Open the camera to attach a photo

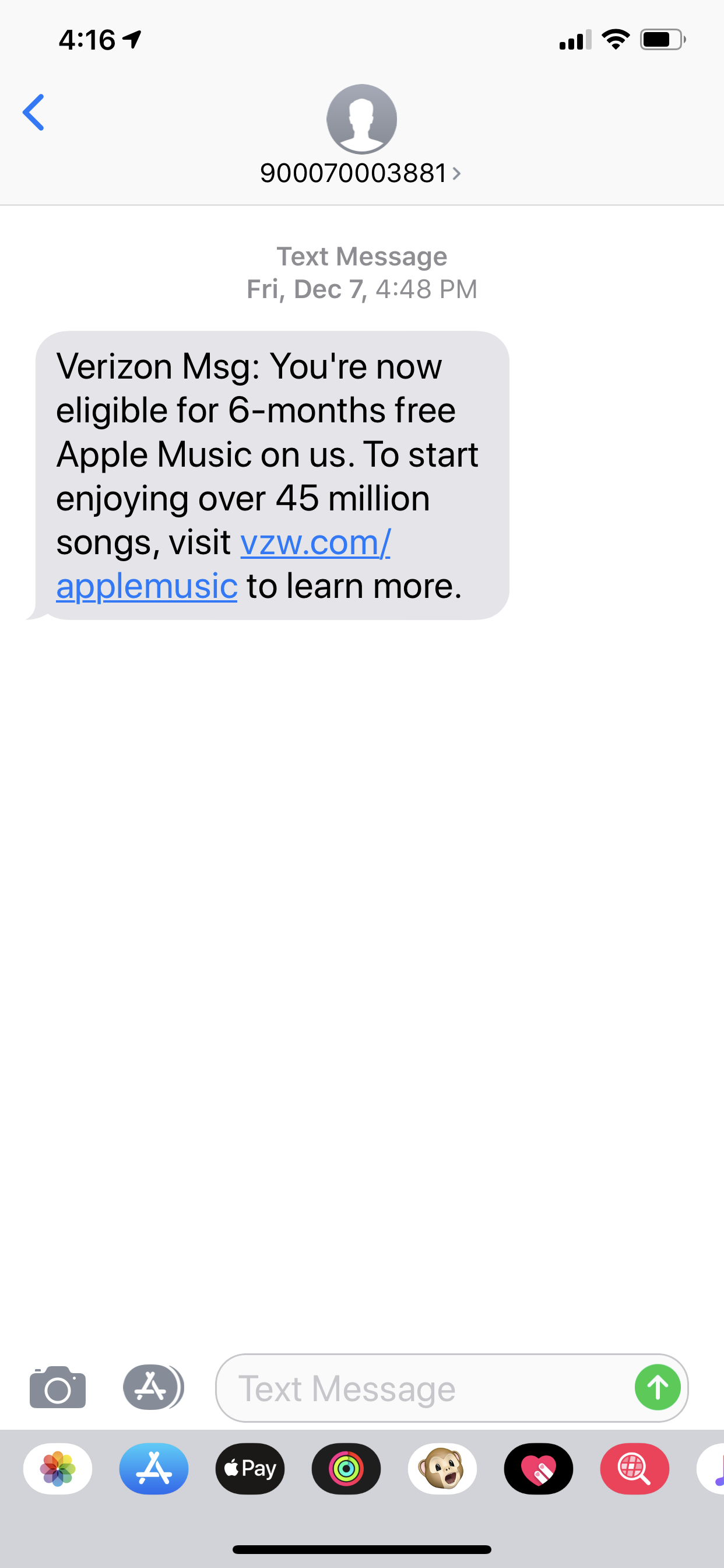click(x=58, y=1388)
